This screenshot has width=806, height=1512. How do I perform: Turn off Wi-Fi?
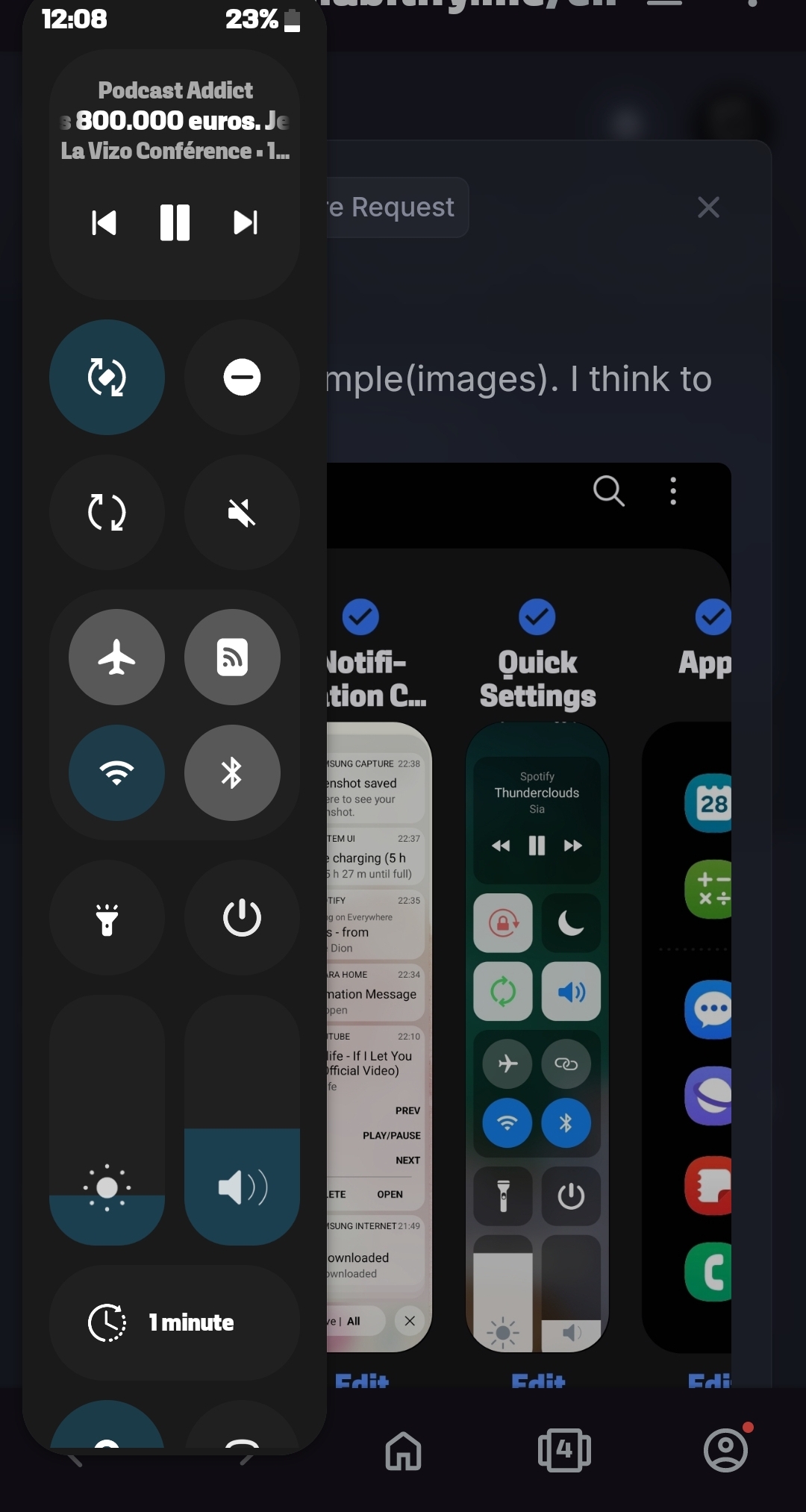pos(116,772)
